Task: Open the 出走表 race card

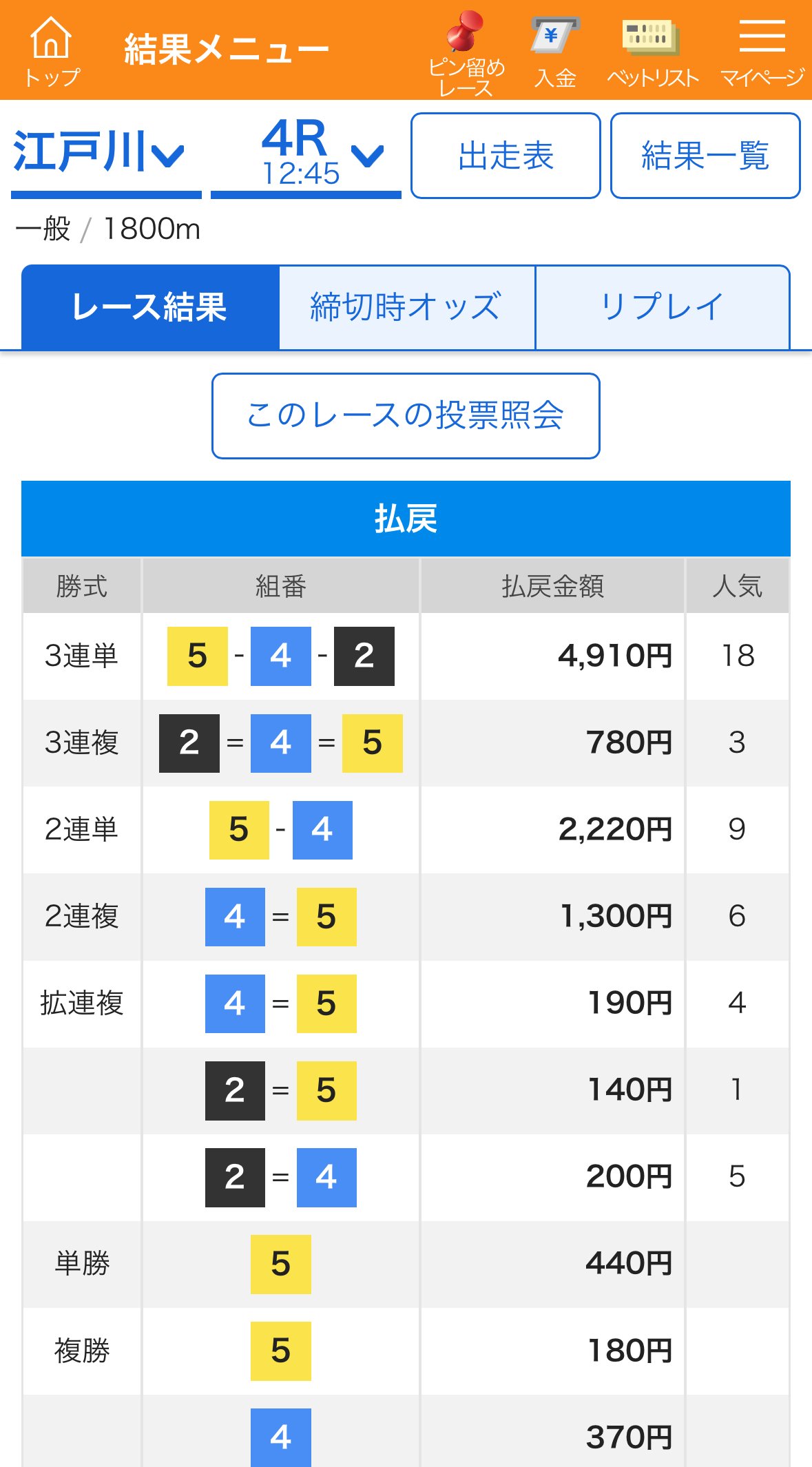Action: (x=506, y=156)
